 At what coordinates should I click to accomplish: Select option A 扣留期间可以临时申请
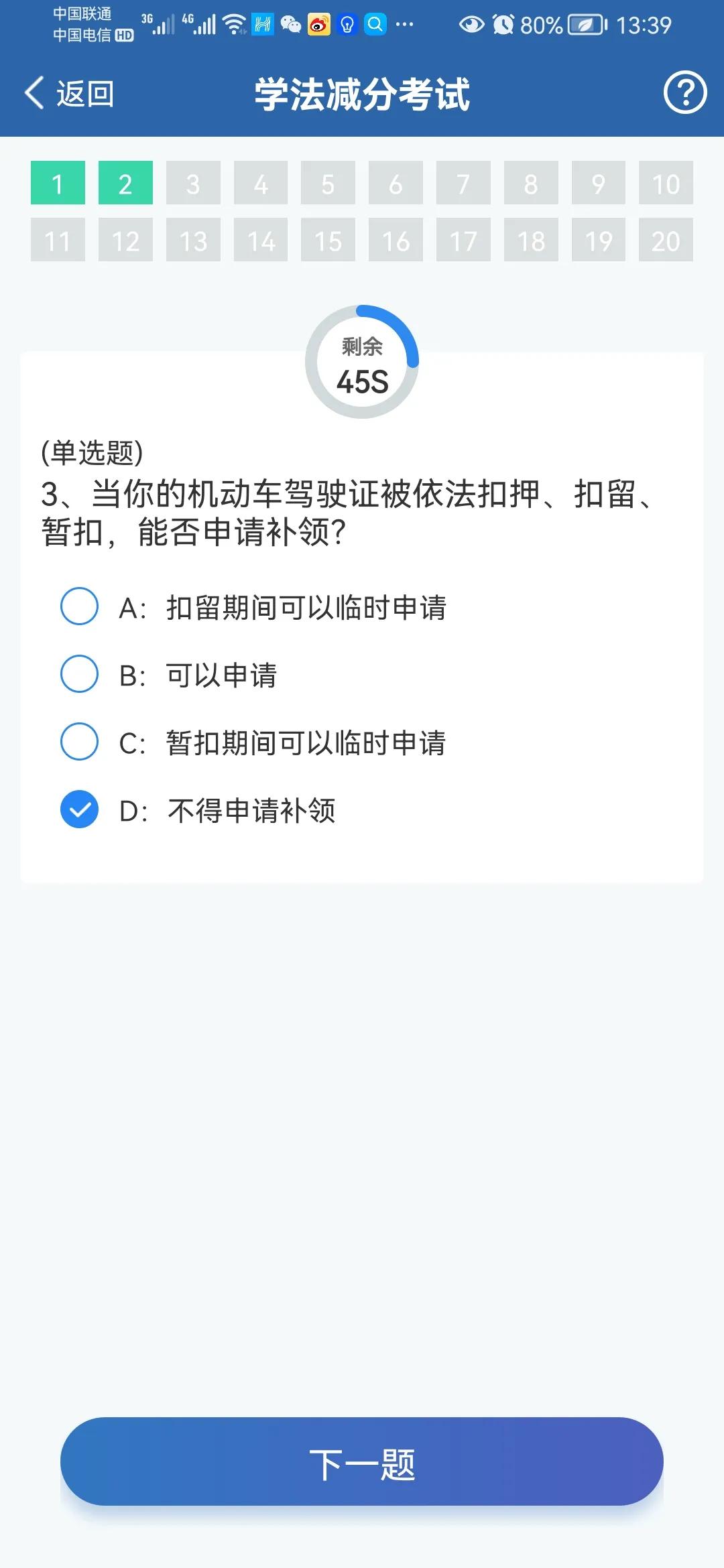tap(253, 607)
